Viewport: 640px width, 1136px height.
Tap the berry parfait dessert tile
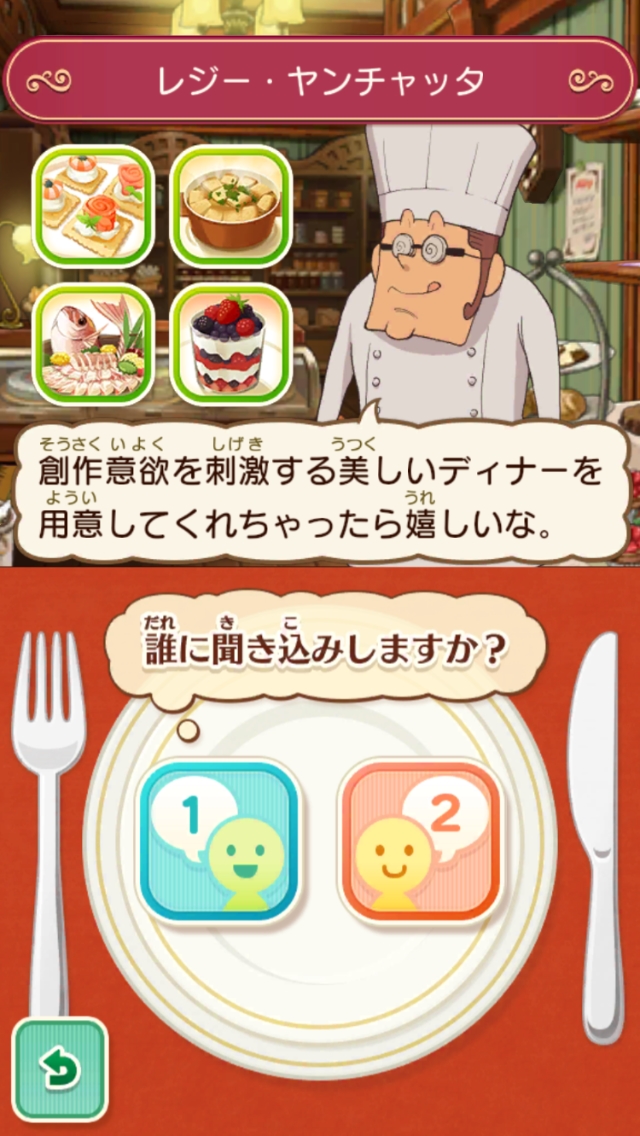[231, 343]
